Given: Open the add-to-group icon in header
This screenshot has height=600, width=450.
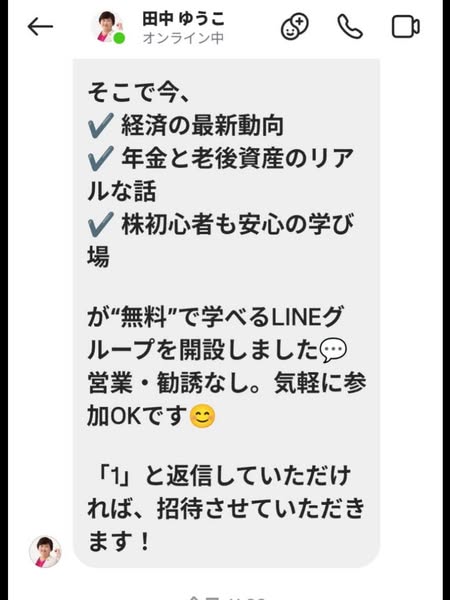Looking at the screenshot, I should 294,27.
